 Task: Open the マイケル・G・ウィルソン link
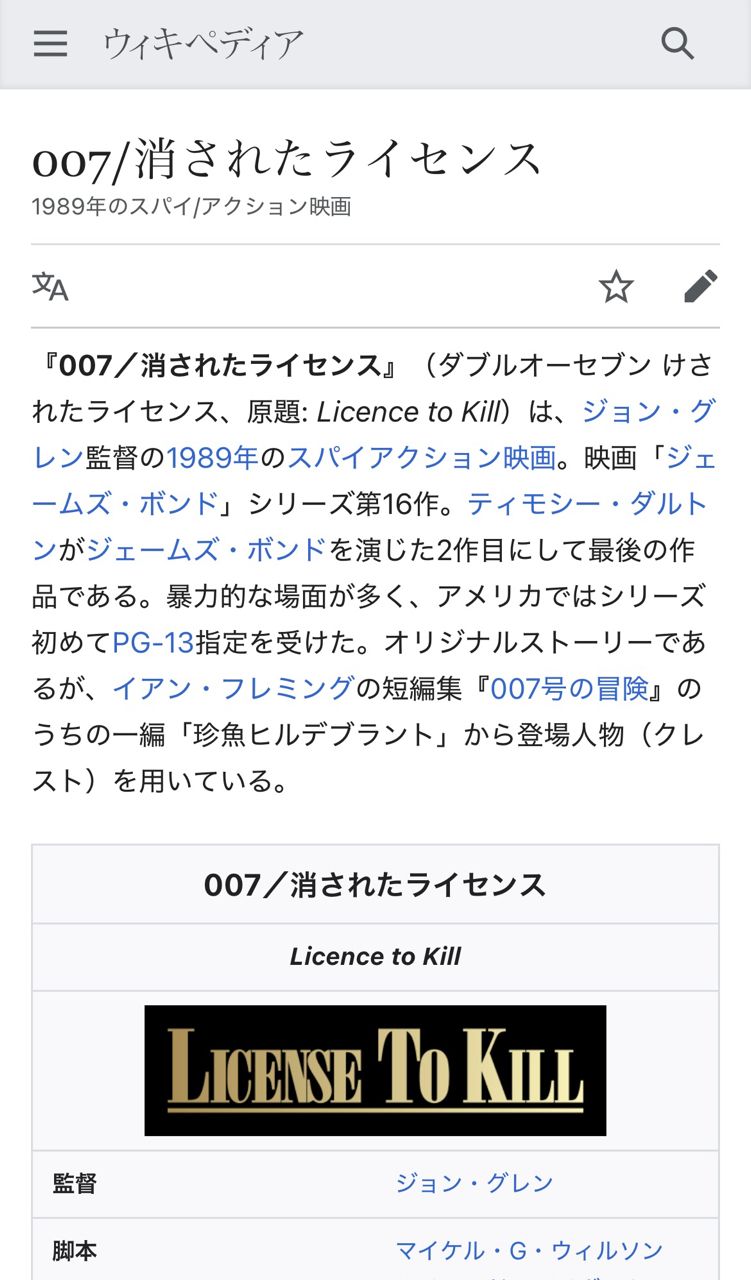(529, 1250)
